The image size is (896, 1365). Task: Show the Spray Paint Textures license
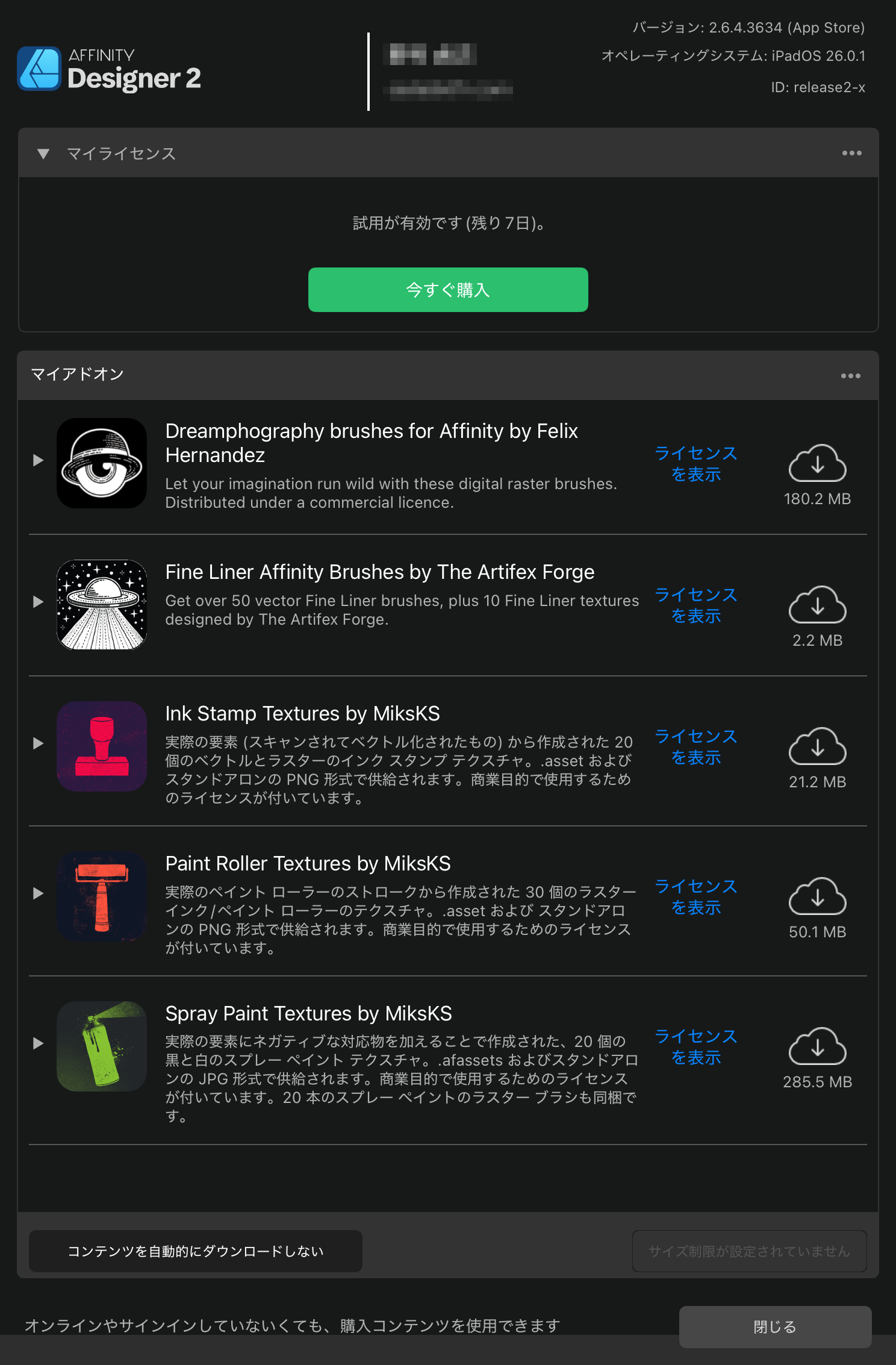click(x=696, y=1047)
